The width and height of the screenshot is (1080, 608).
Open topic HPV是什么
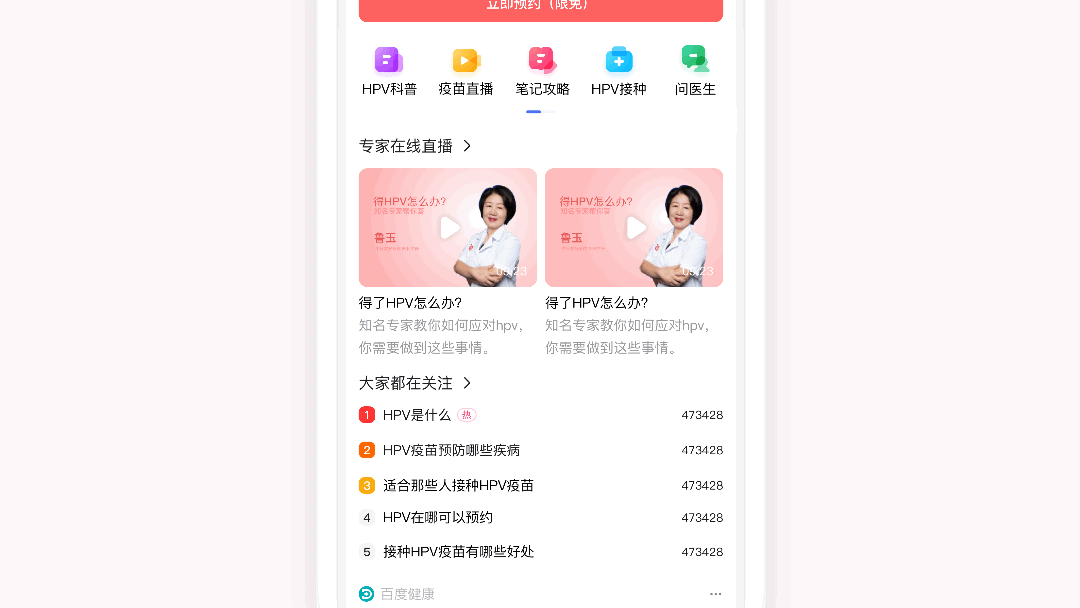coord(417,415)
